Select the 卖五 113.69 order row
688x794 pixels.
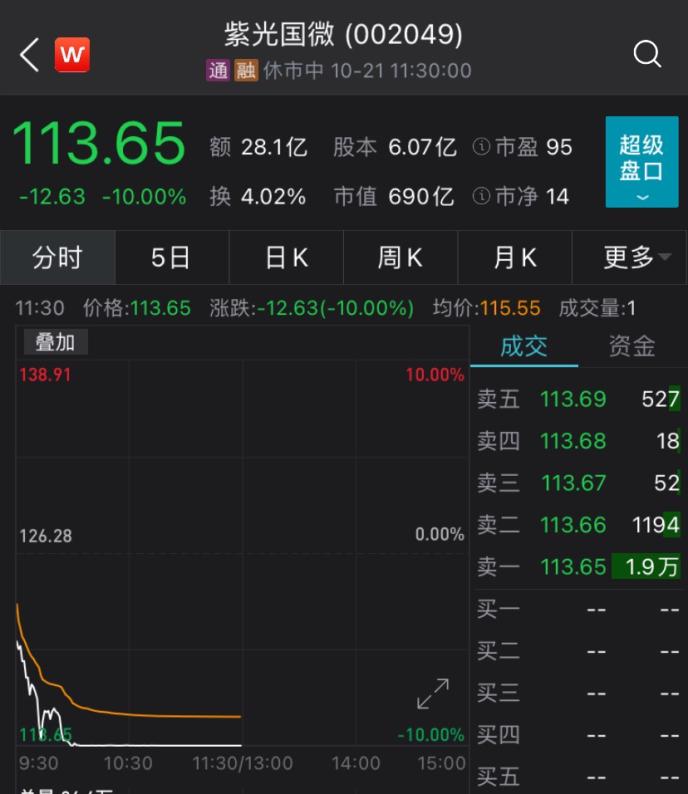click(578, 399)
